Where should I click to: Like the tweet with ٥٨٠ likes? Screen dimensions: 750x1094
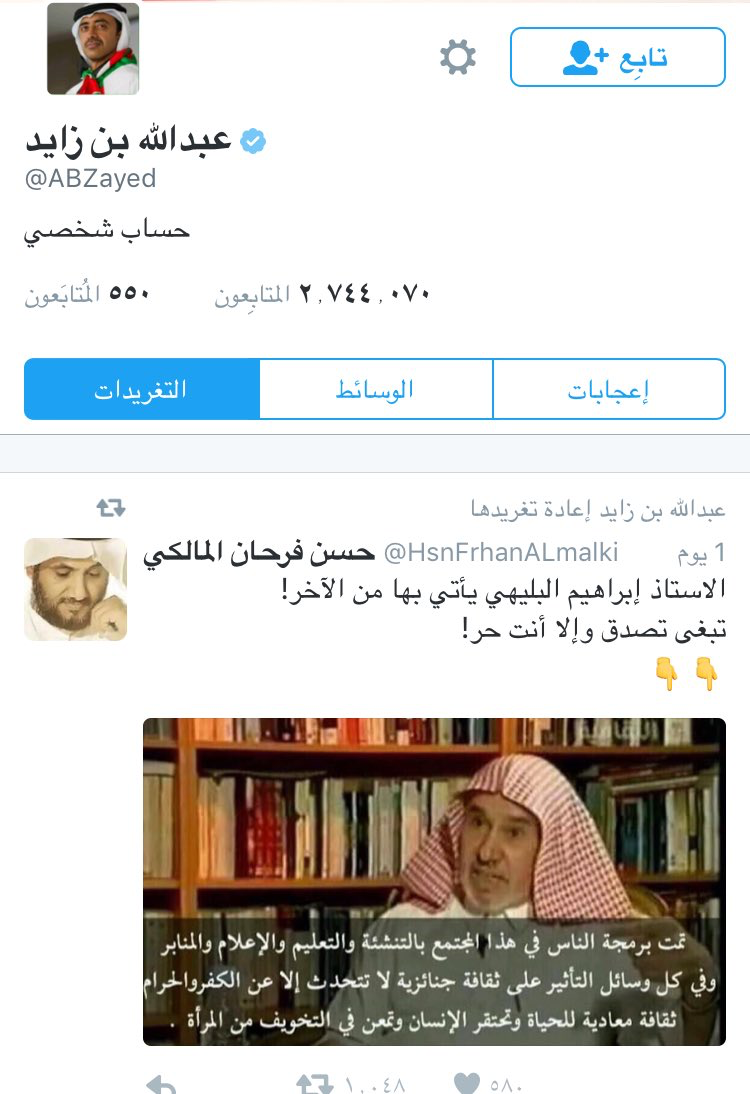(x=466, y=1084)
